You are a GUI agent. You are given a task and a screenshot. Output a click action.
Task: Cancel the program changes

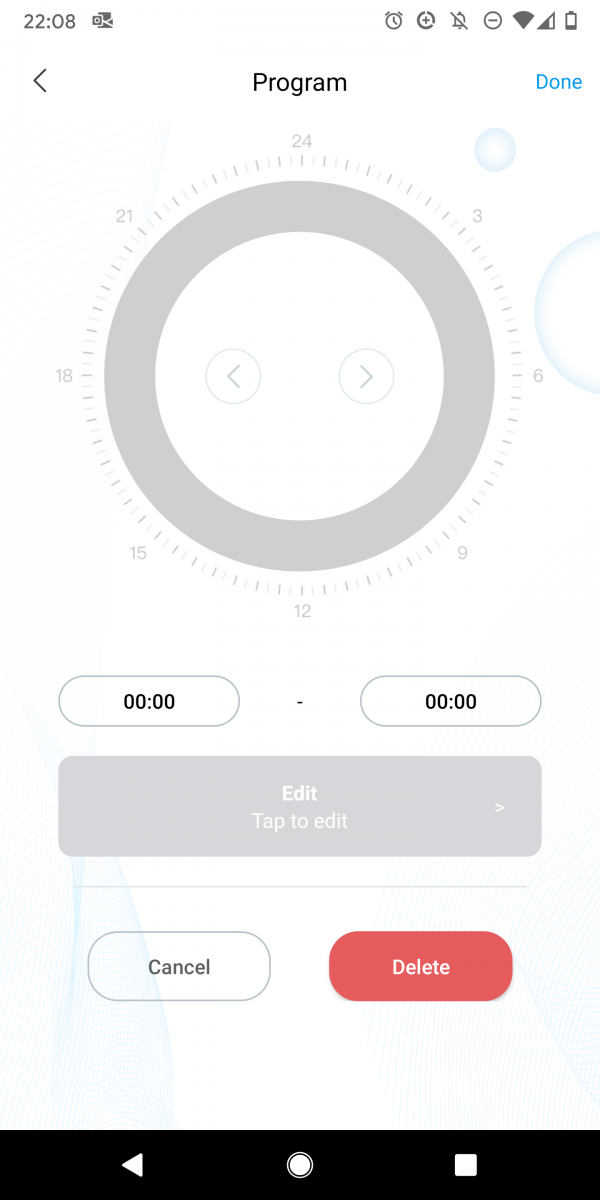179,966
